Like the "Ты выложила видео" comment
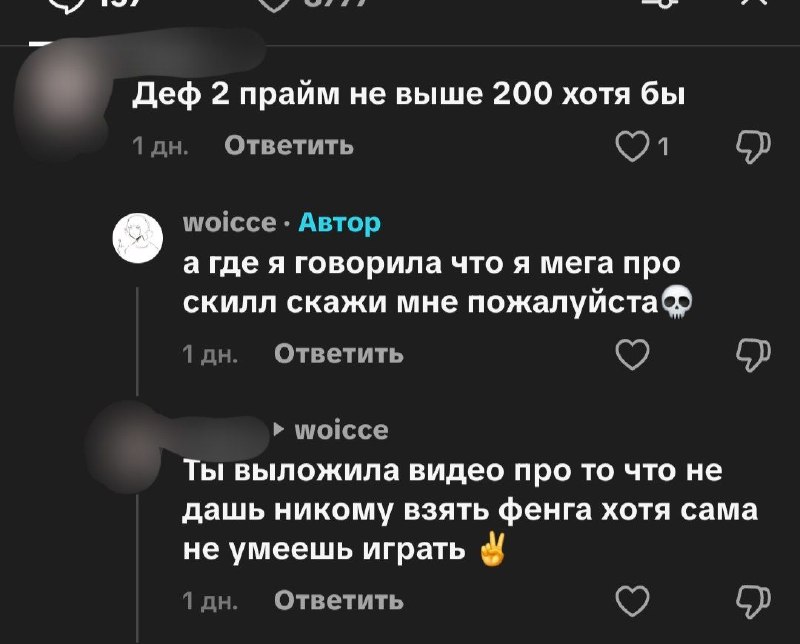 click(633, 601)
